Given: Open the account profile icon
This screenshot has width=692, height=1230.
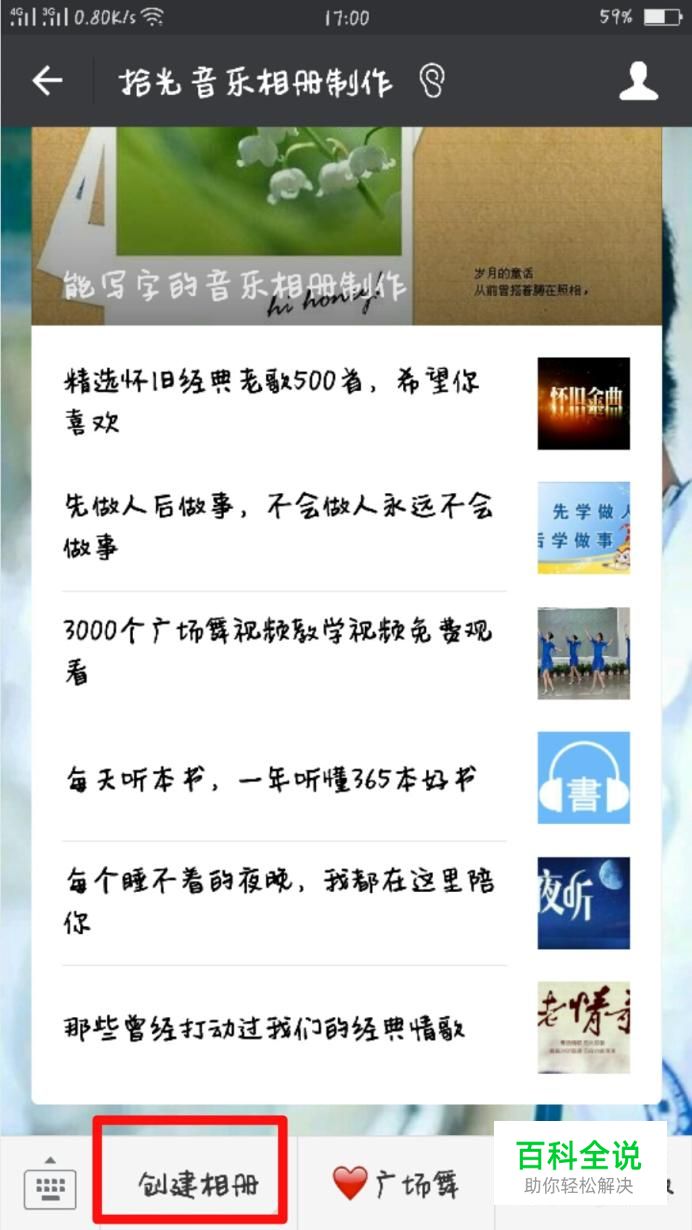Looking at the screenshot, I should coord(638,81).
